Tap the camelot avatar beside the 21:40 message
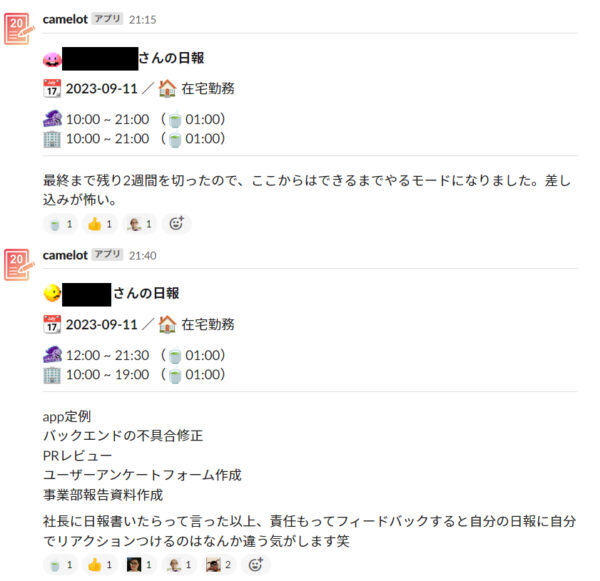Image resolution: width=600 pixels, height=581 pixels. [19, 266]
